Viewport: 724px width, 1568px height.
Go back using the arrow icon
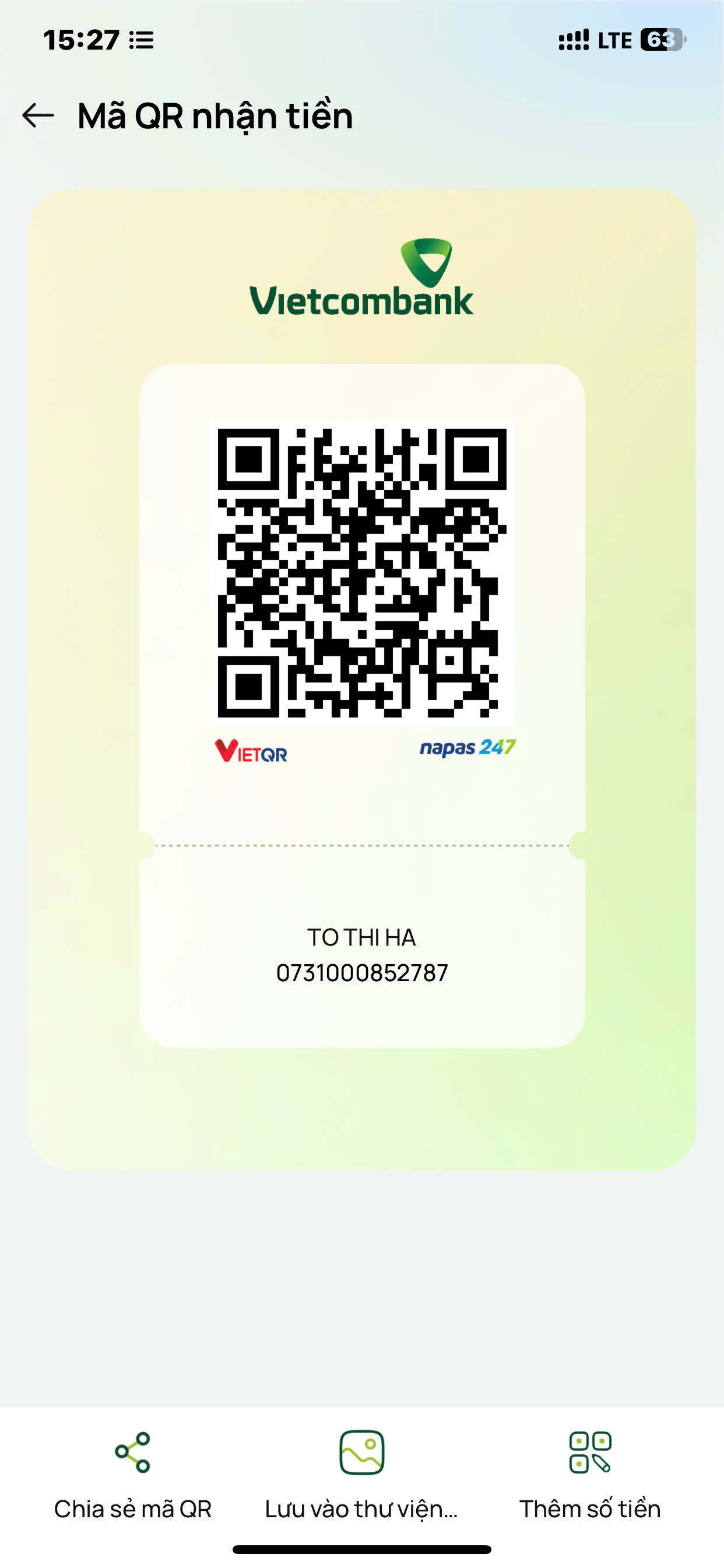coord(38,116)
